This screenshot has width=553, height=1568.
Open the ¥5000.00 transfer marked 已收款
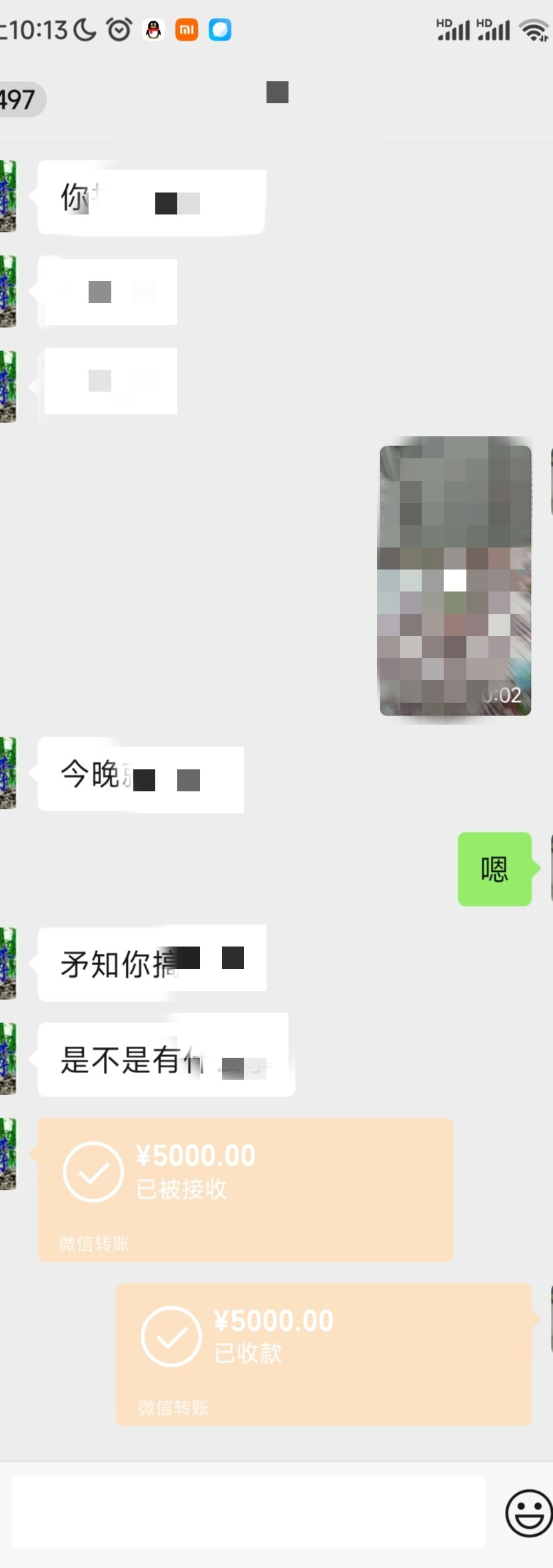tap(324, 1354)
